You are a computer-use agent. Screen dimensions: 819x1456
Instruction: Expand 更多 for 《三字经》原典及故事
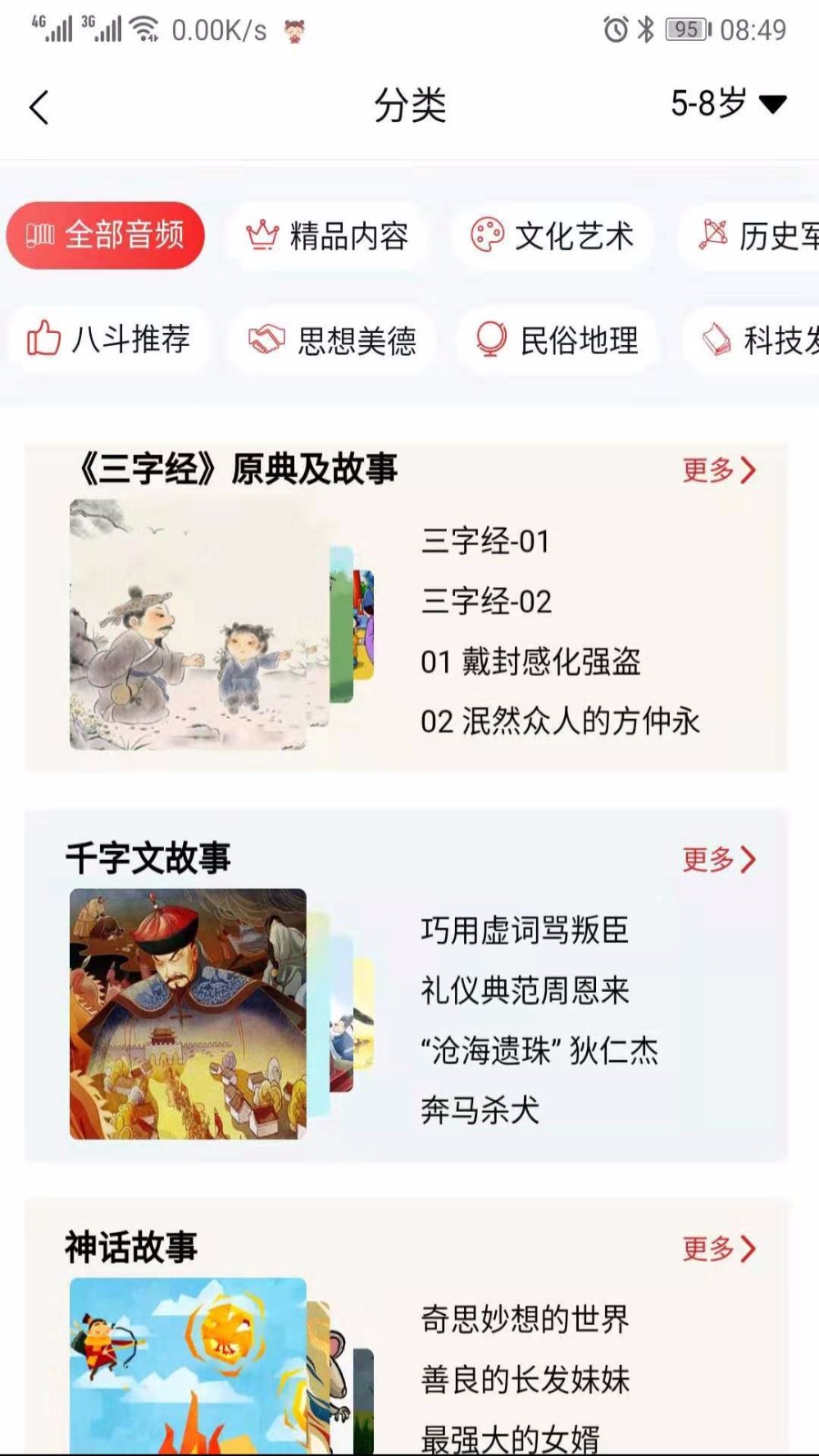coord(718,470)
